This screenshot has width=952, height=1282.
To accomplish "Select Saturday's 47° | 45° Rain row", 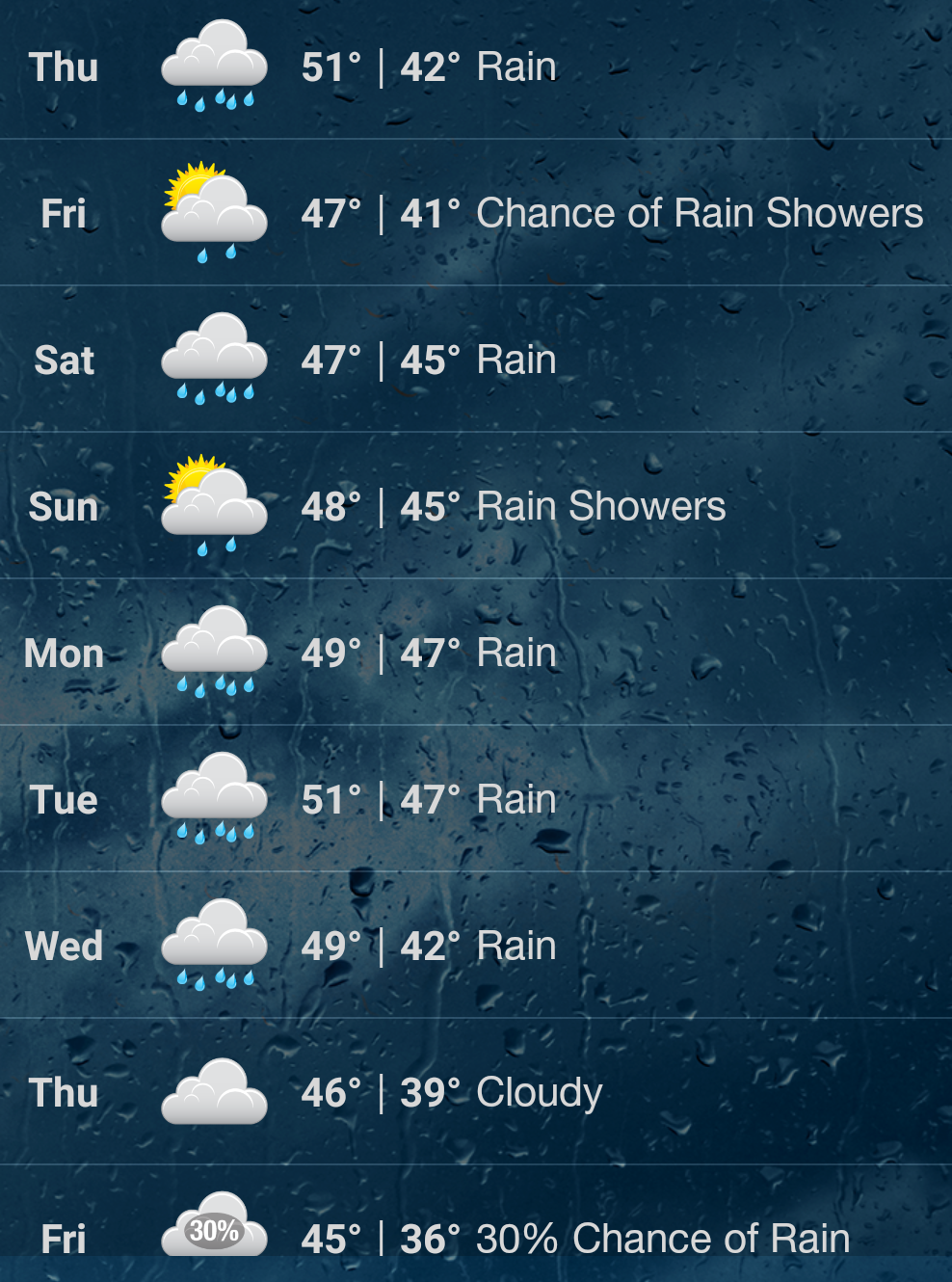I will coord(476,361).
